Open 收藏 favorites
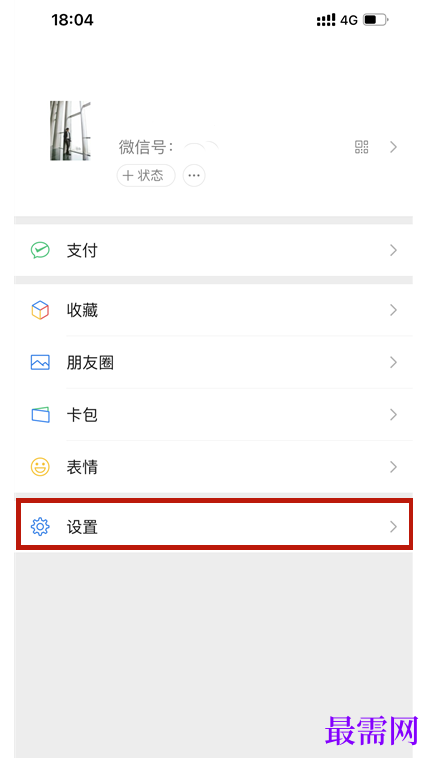The width and height of the screenshot is (437, 762). tap(214, 310)
